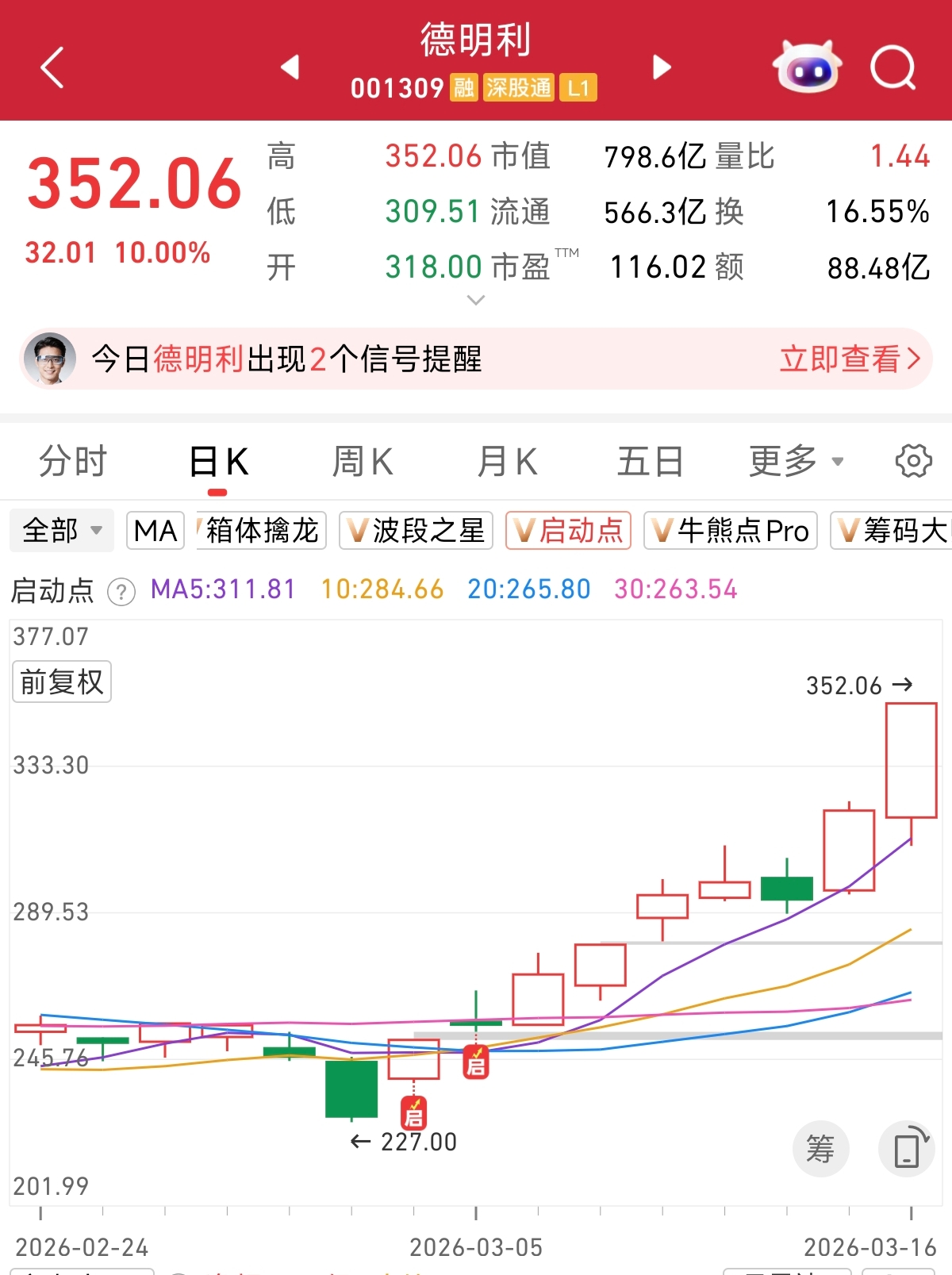This screenshot has height=1275, width=952.
Task: Open the 全部 indicator filter dropdown
Action: click(62, 530)
